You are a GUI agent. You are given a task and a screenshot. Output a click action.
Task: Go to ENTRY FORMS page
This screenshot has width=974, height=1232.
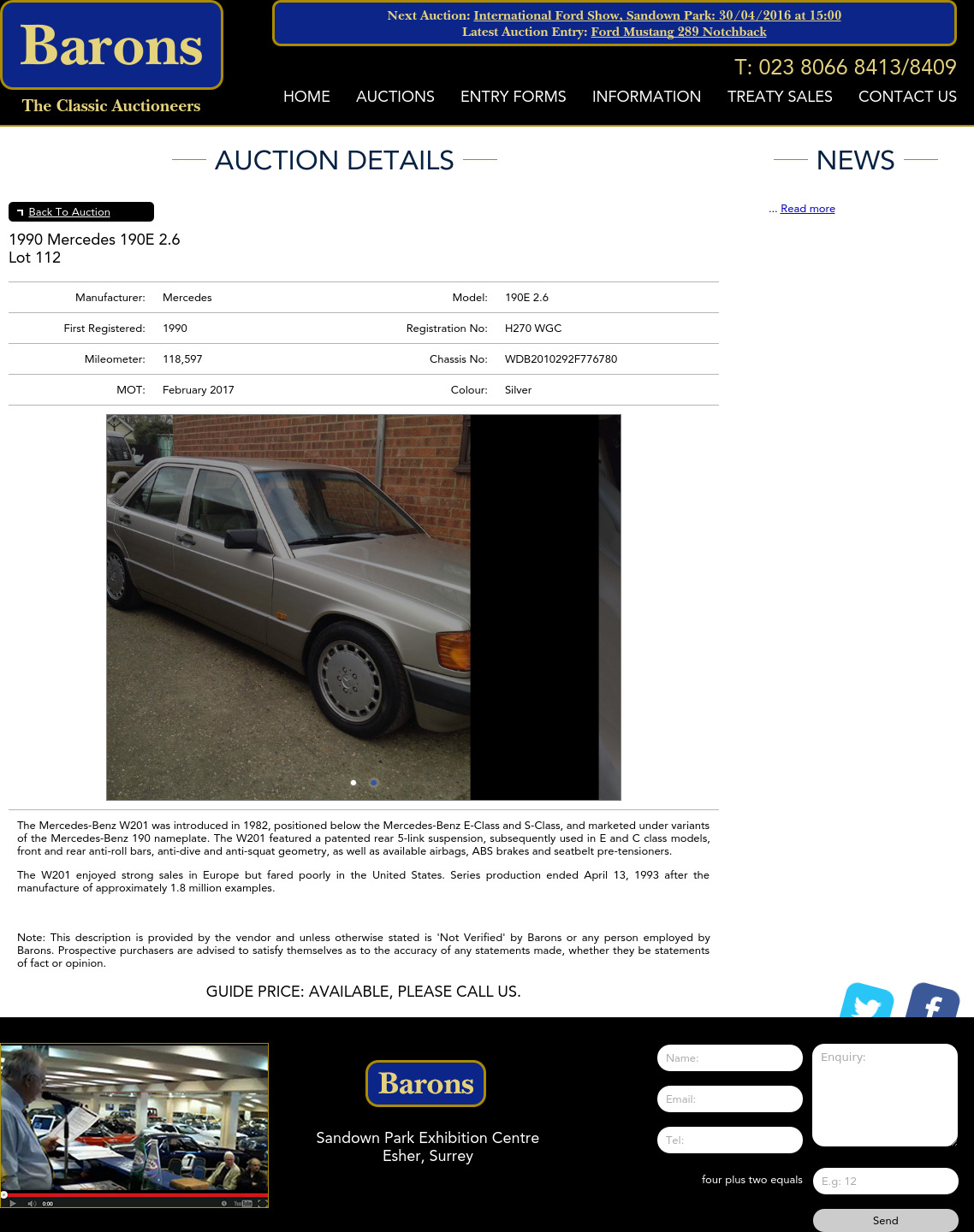pyautogui.click(x=513, y=97)
